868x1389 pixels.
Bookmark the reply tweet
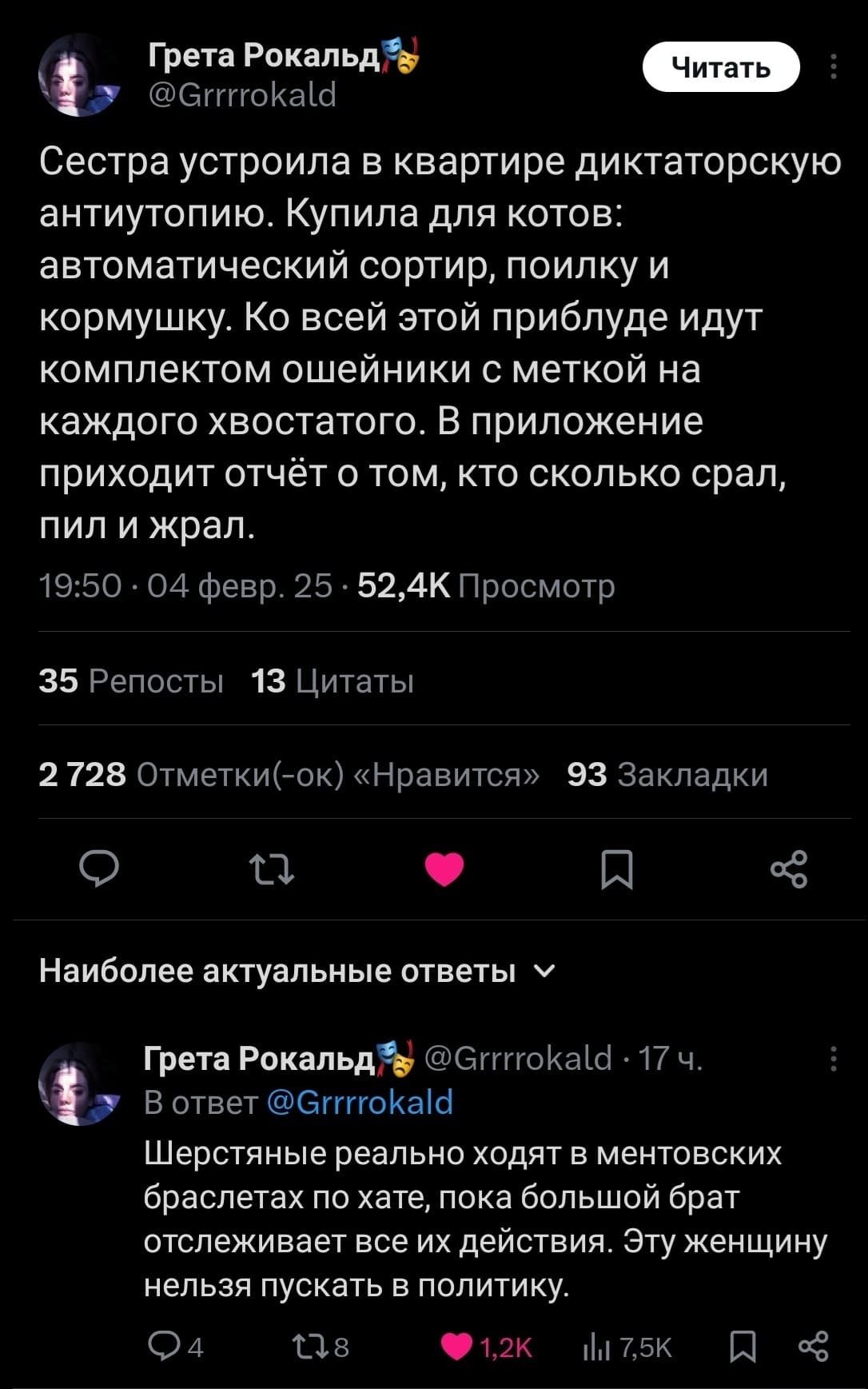pos(743,1347)
